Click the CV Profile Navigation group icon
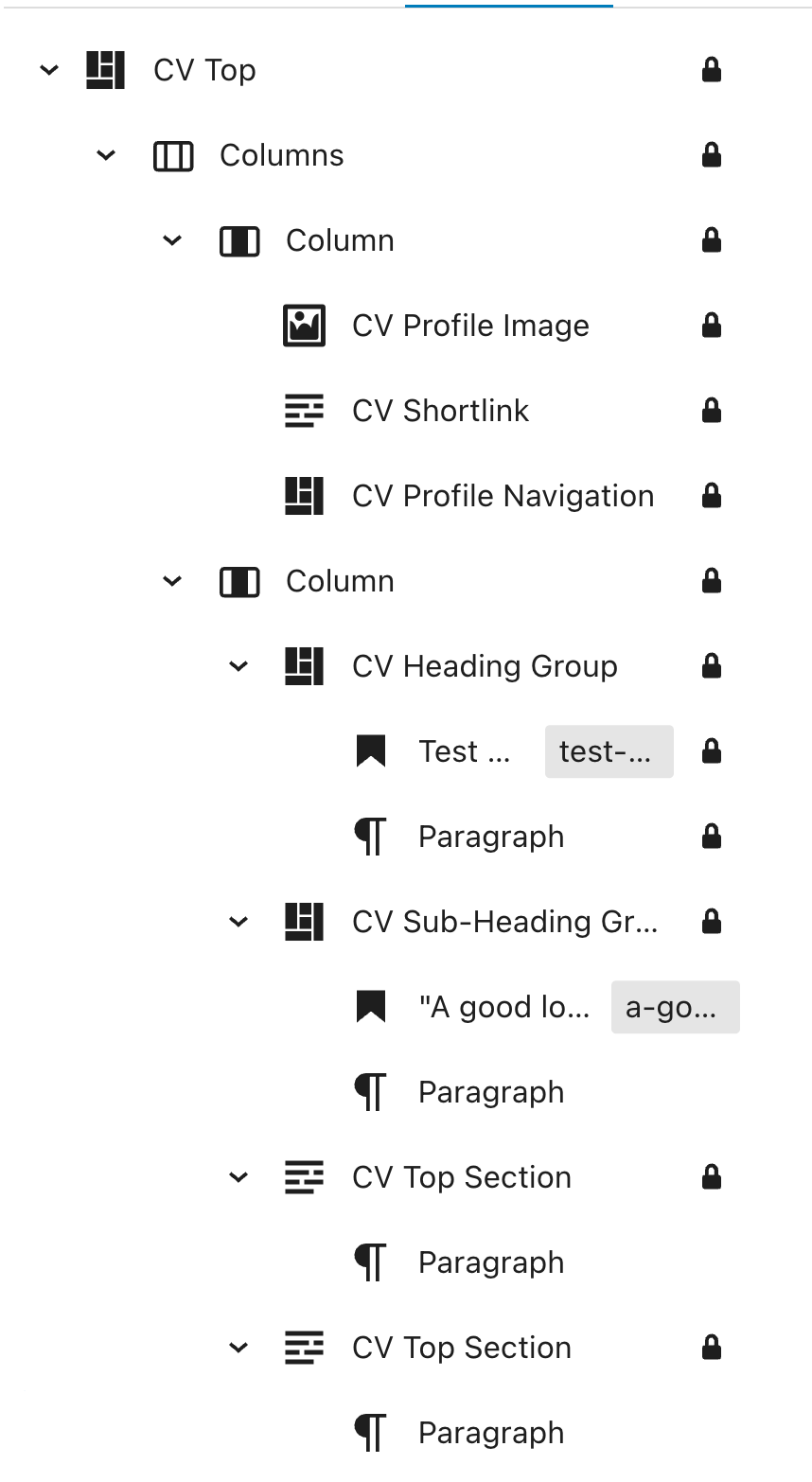This screenshot has height=1482, width=812. point(304,495)
